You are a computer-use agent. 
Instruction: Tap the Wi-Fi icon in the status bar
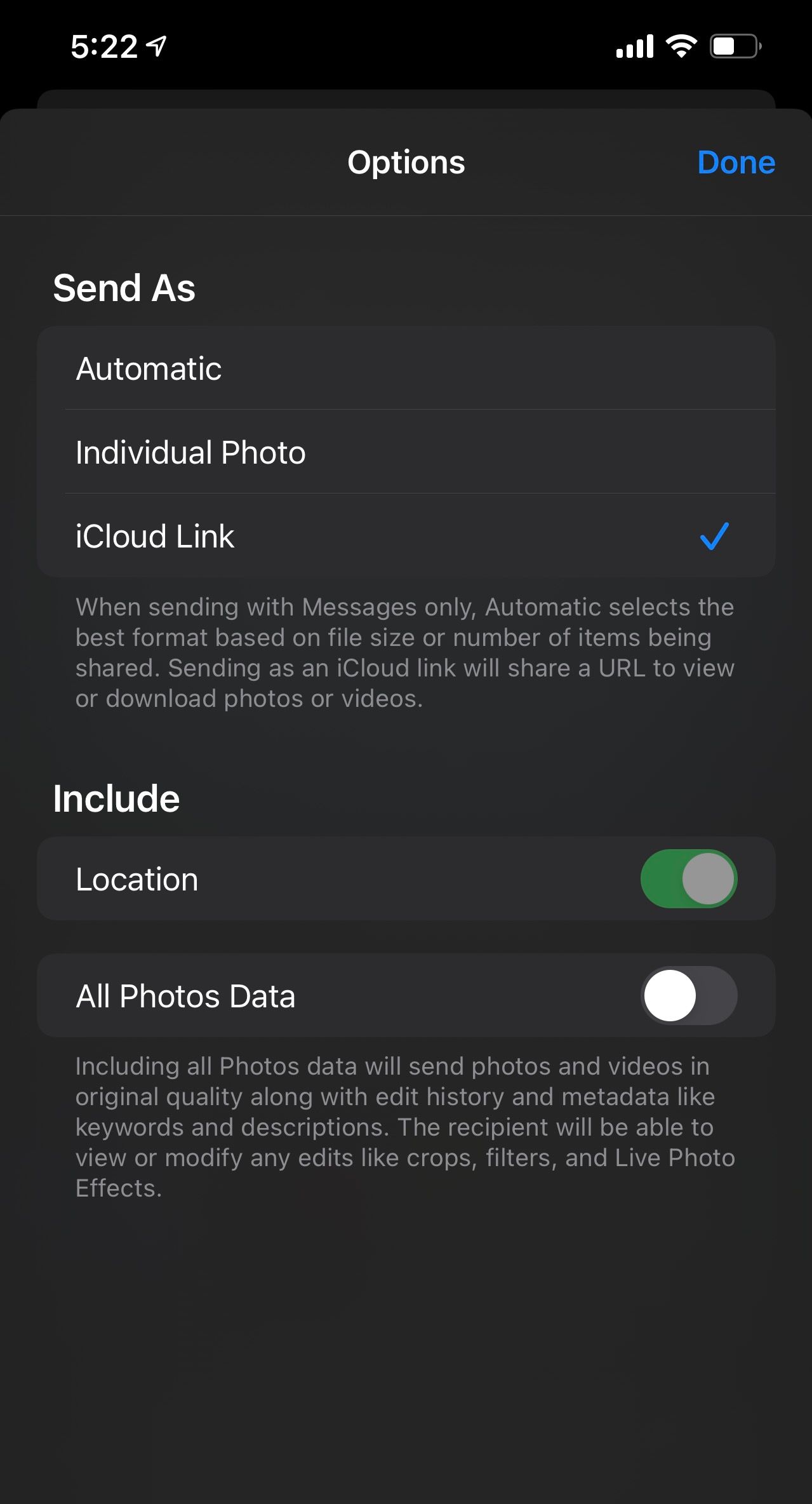coord(682,44)
